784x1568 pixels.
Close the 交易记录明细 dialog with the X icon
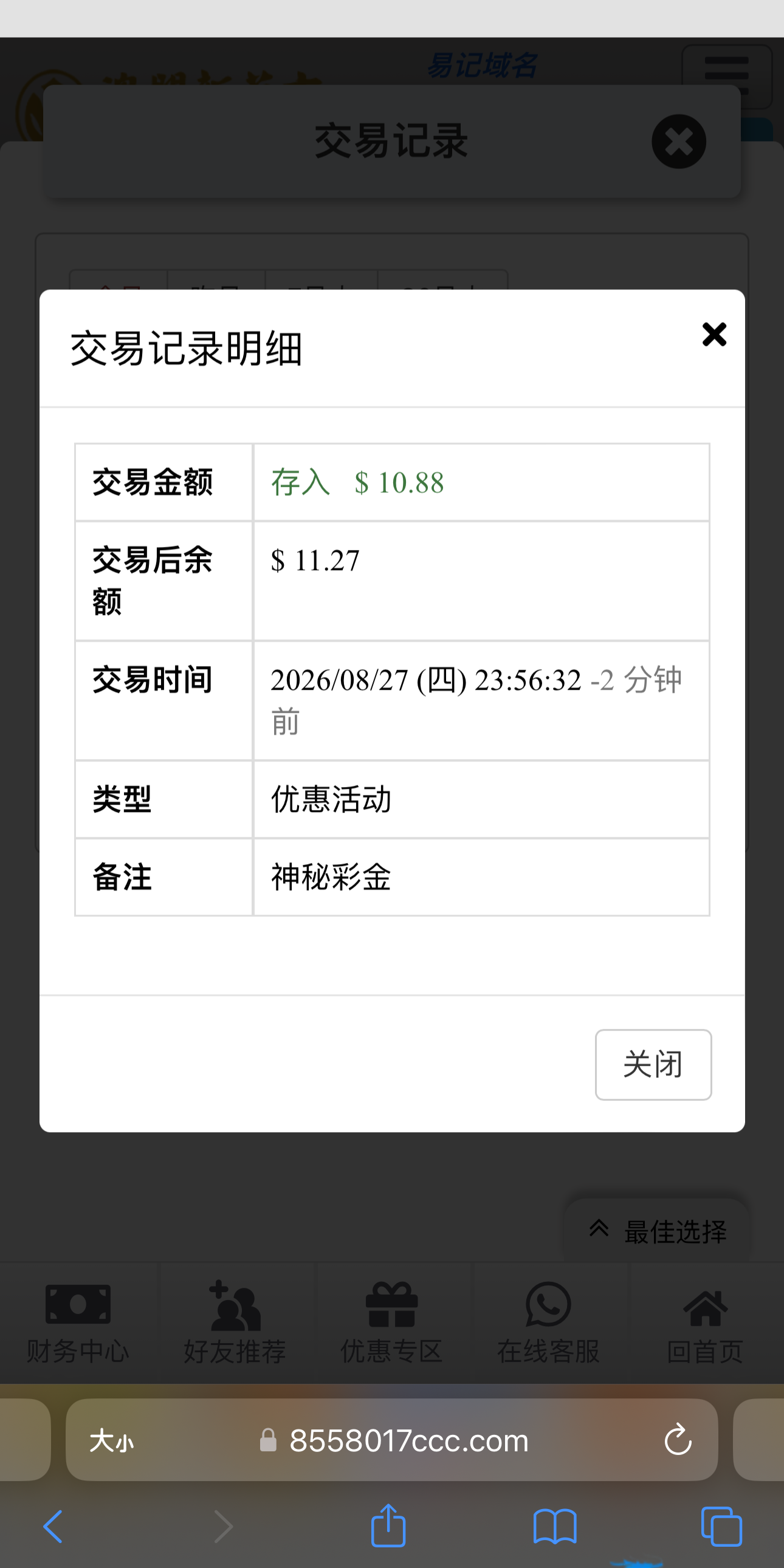[714, 334]
